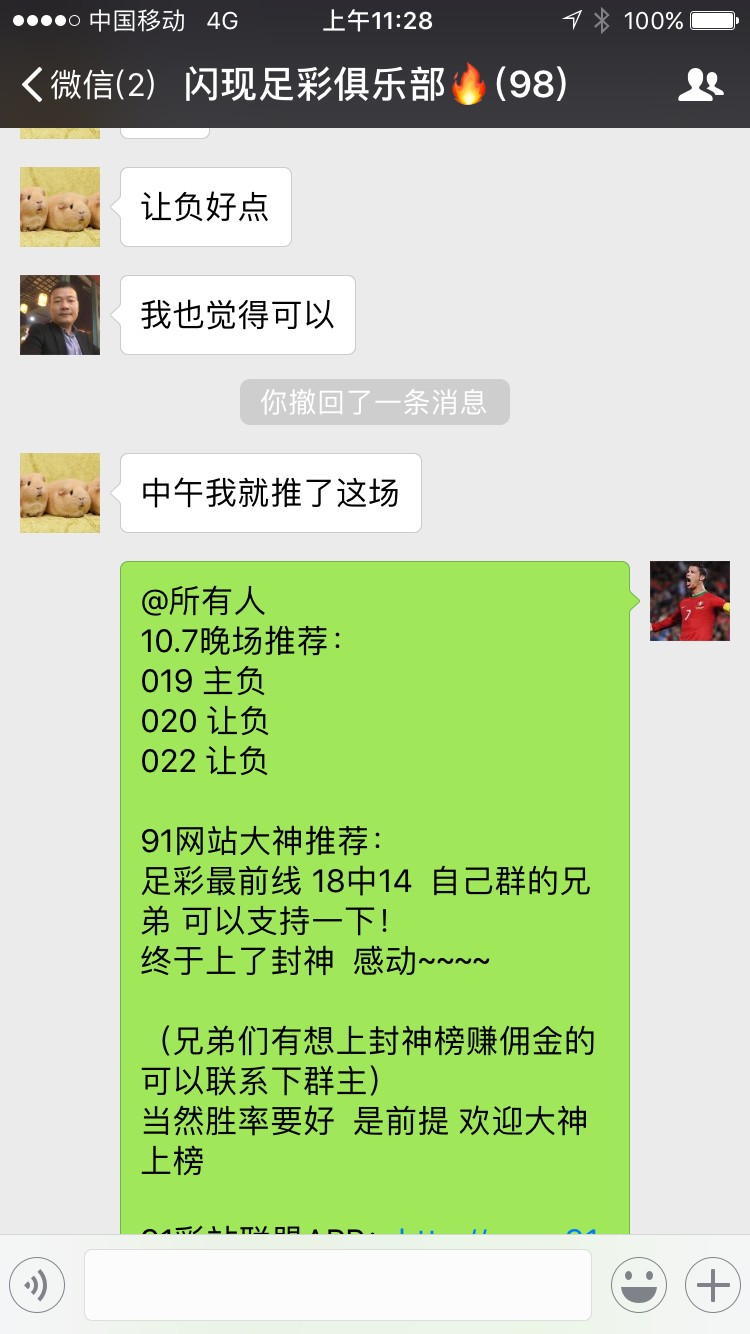Open the emoji picker smiley icon
This screenshot has height=1334, width=750.
(639, 1285)
